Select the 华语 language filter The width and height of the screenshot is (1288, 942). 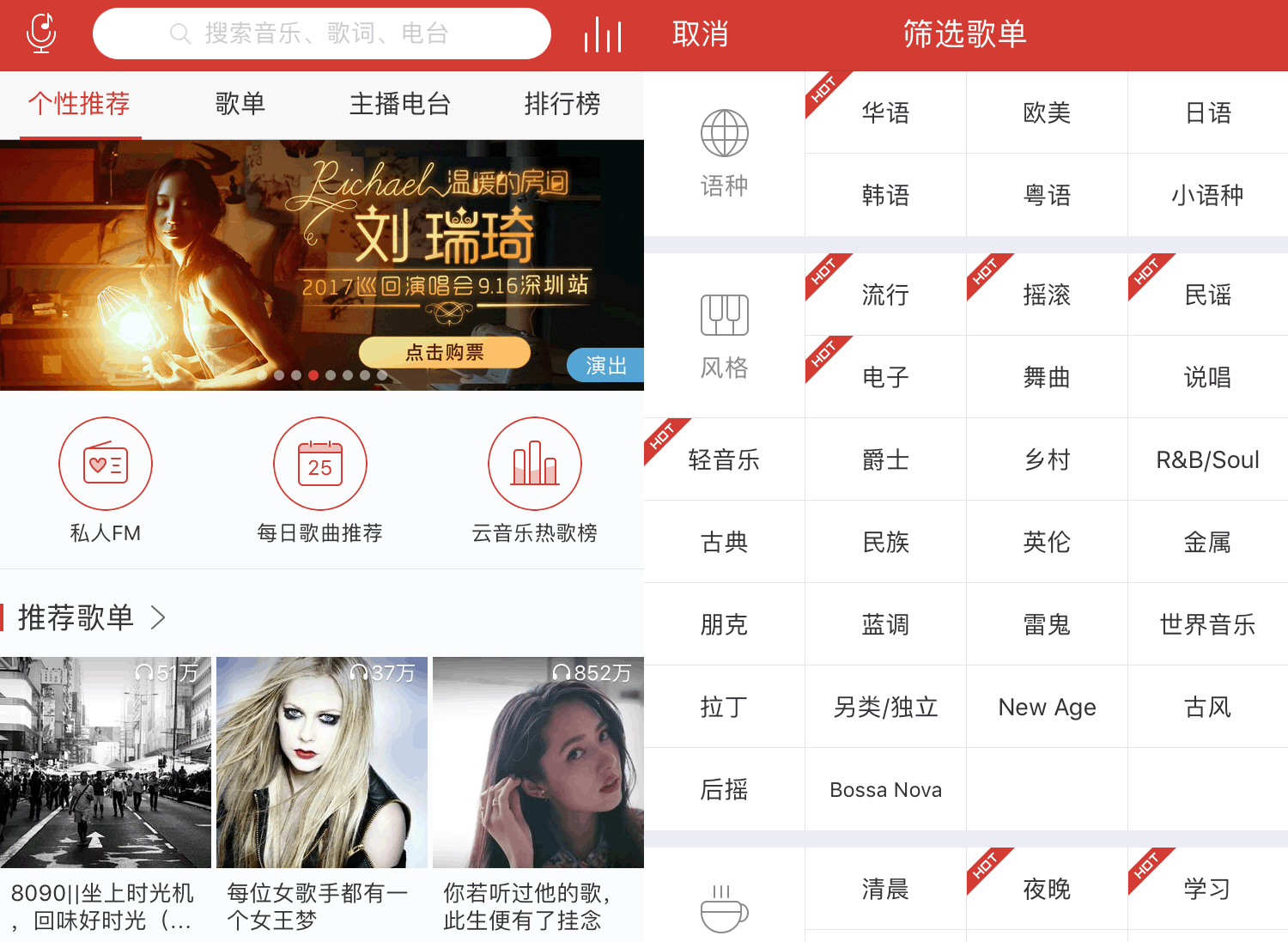click(x=885, y=112)
